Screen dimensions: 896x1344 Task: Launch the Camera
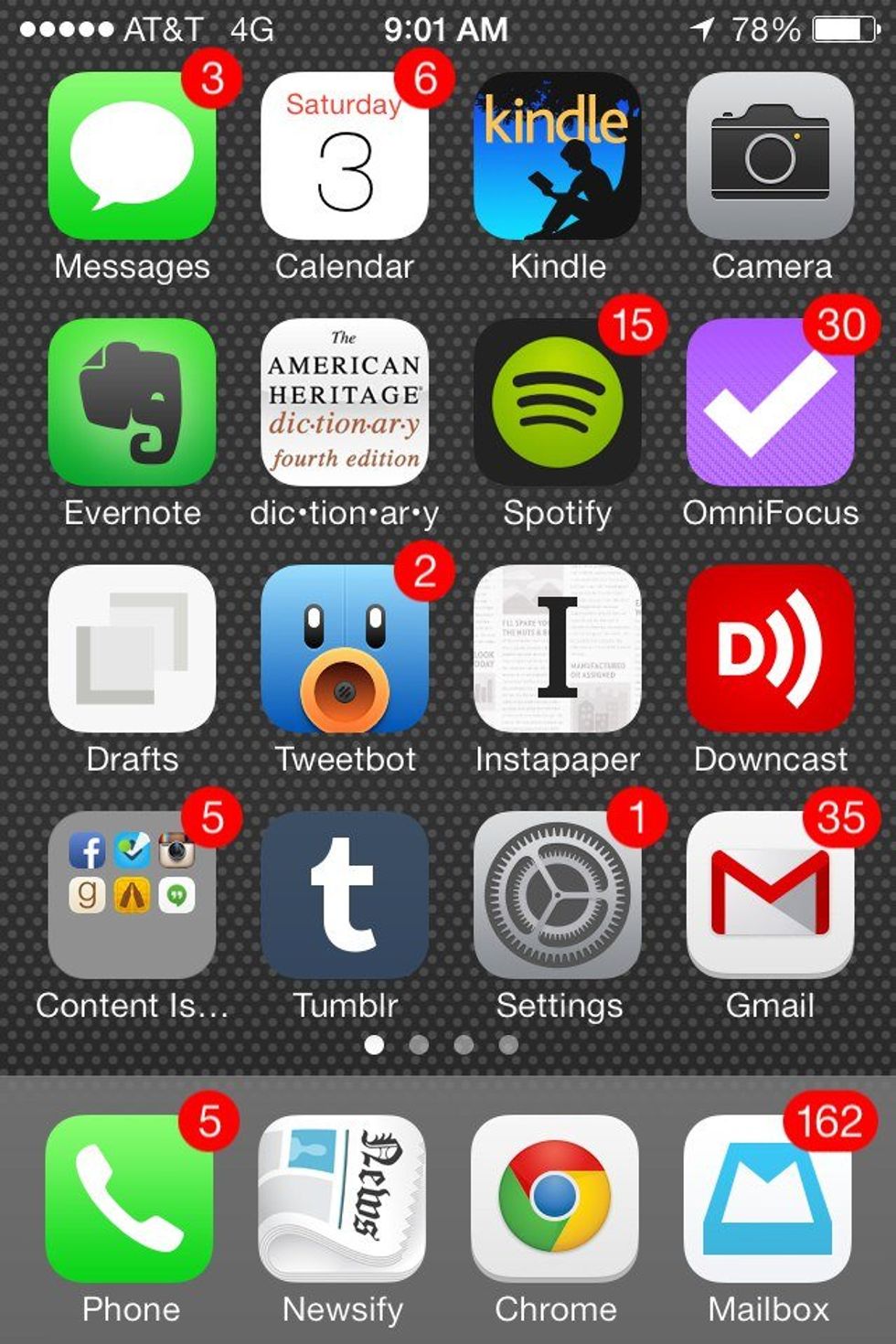coord(771,155)
